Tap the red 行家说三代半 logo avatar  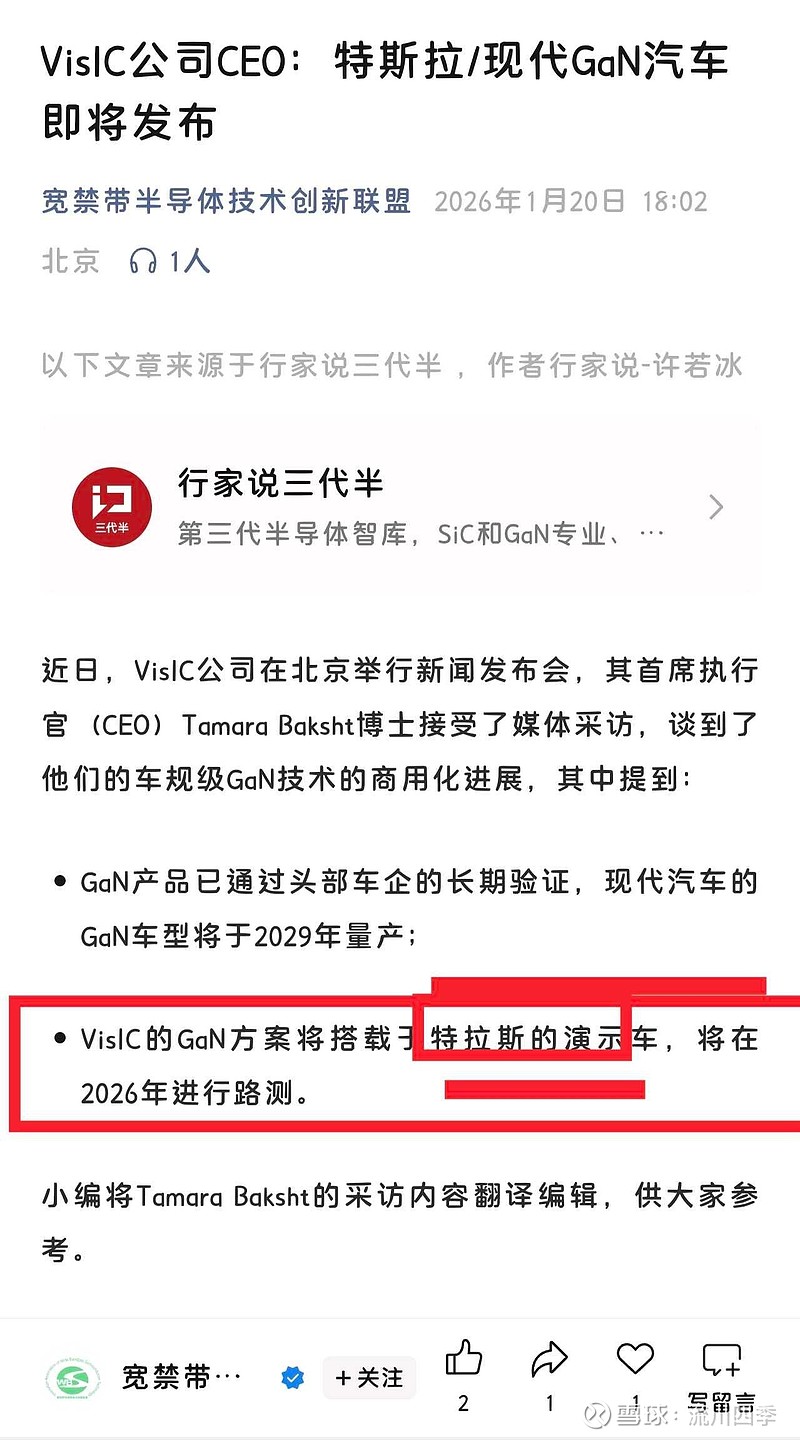point(112,506)
